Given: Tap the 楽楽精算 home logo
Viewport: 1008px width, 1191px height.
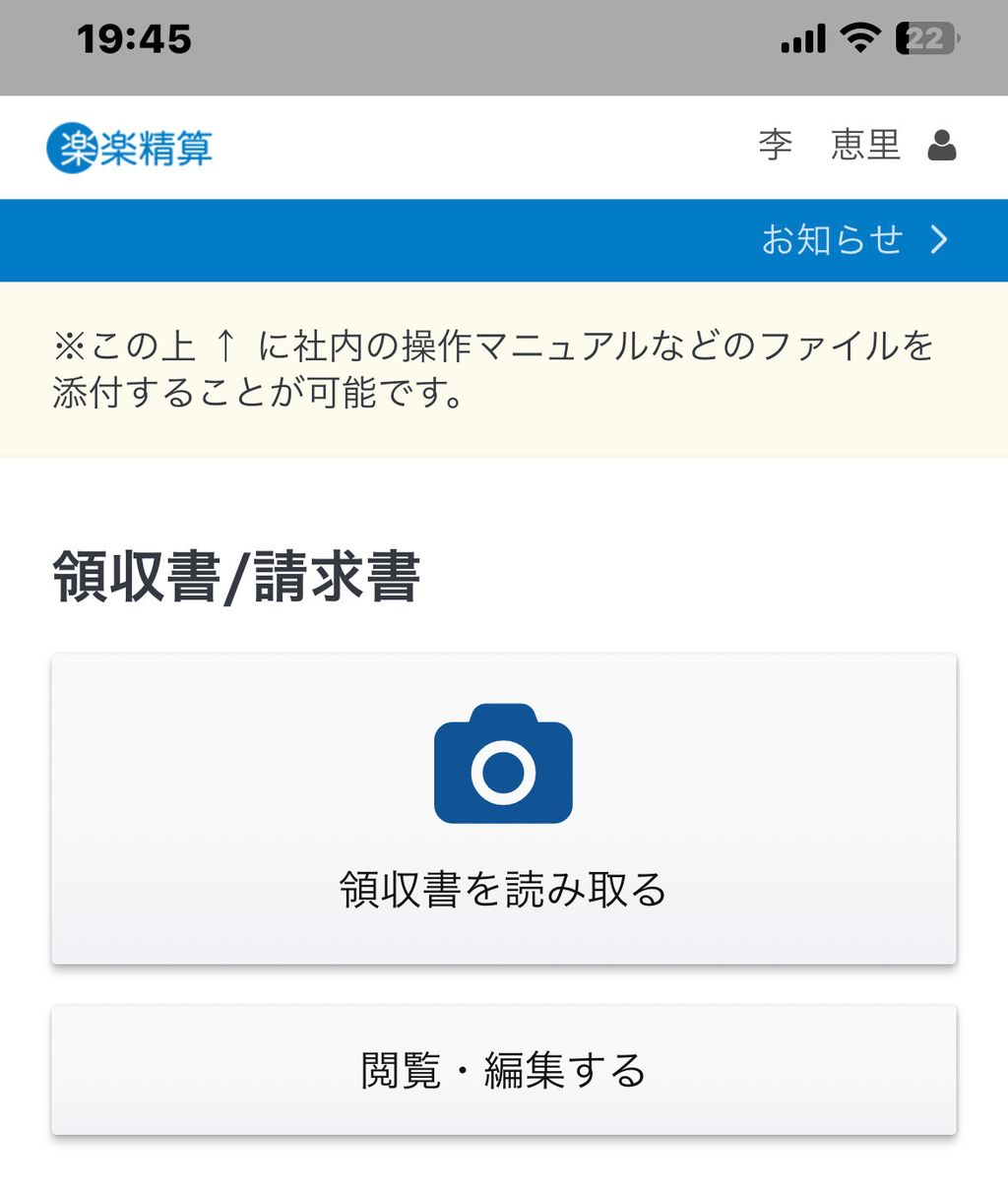Looking at the screenshot, I should [129, 148].
